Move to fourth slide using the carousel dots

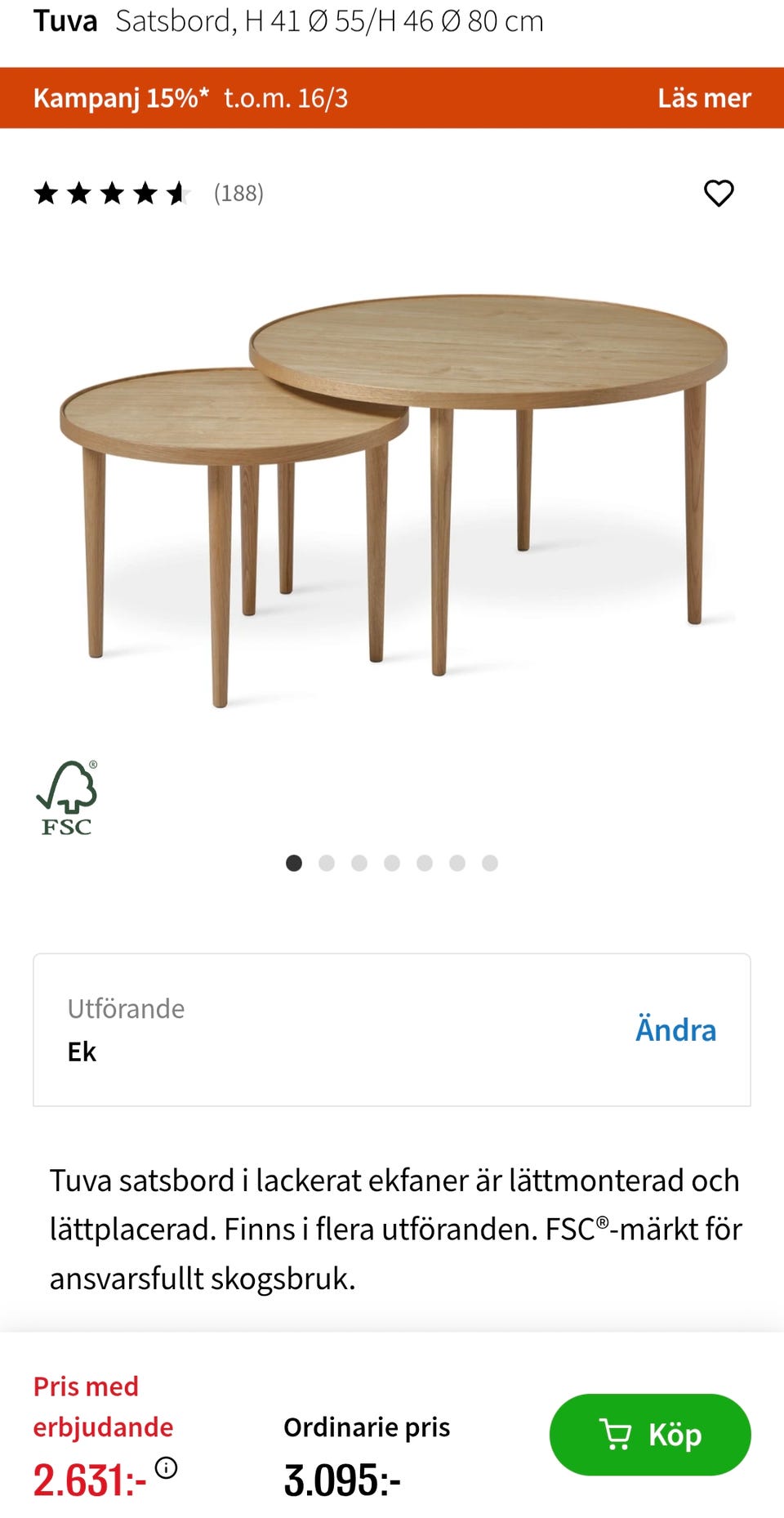pyautogui.click(x=392, y=862)
